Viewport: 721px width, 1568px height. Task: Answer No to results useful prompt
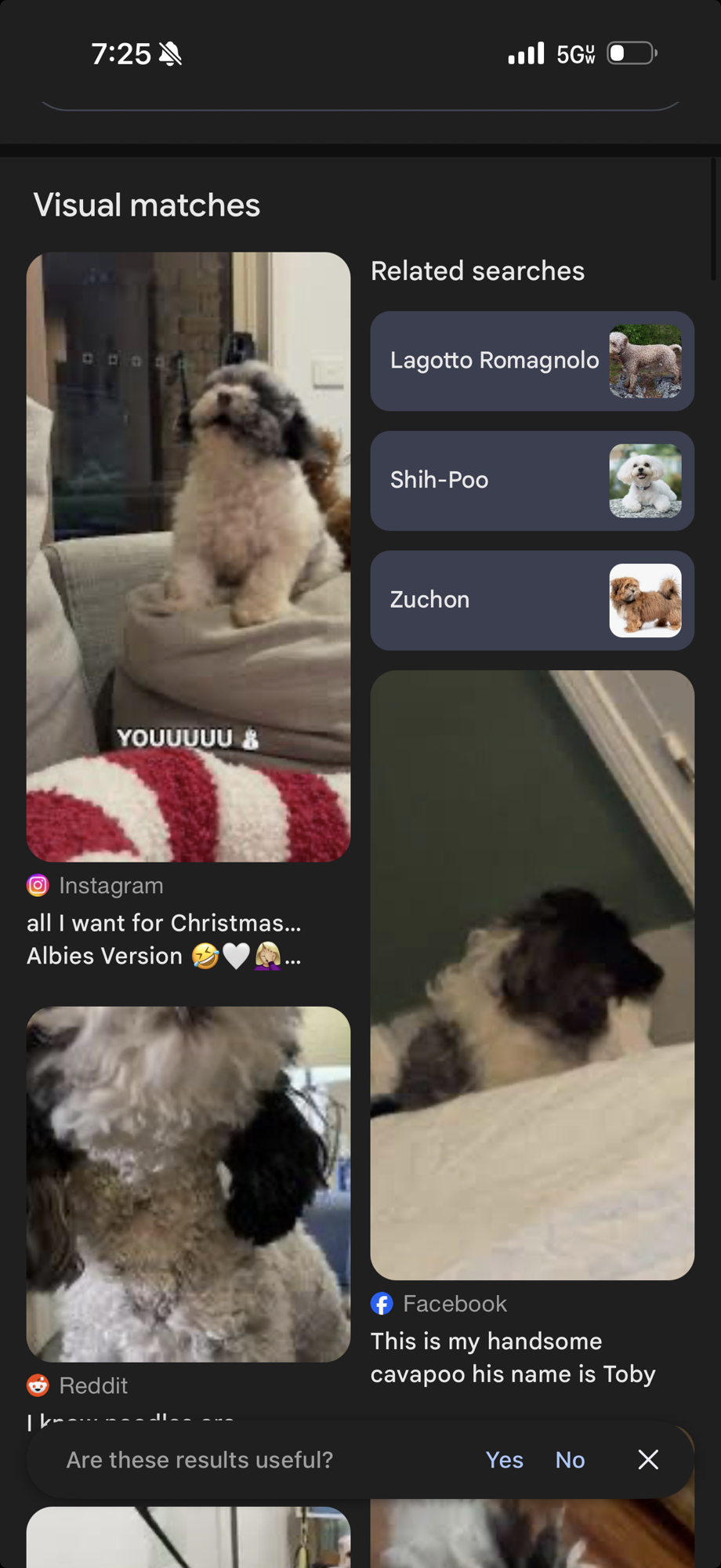pos(570,1460)
